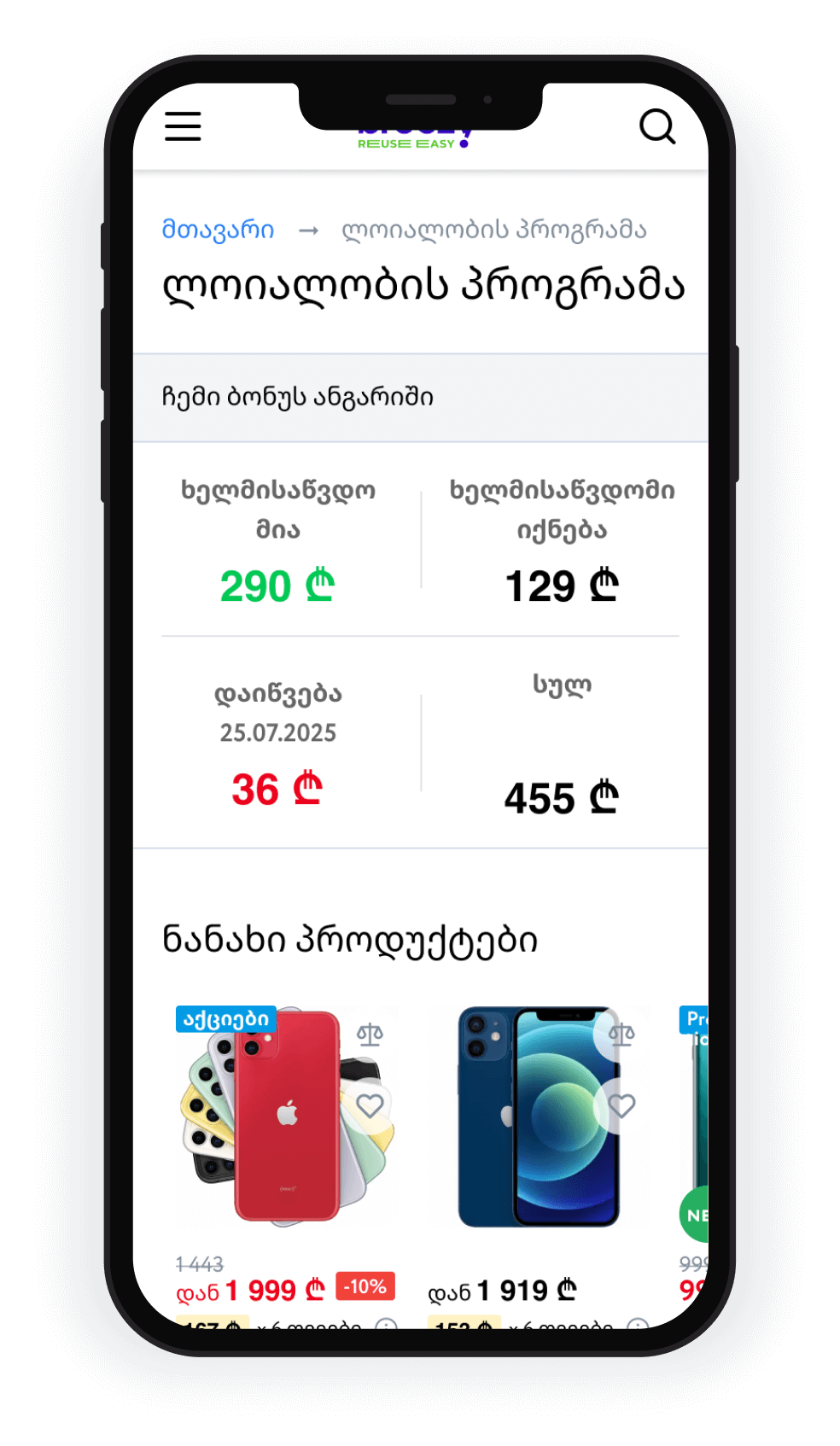Open the hamburger menu
The height and width of the screenshot is (1446, 840).
pos(183,126)
